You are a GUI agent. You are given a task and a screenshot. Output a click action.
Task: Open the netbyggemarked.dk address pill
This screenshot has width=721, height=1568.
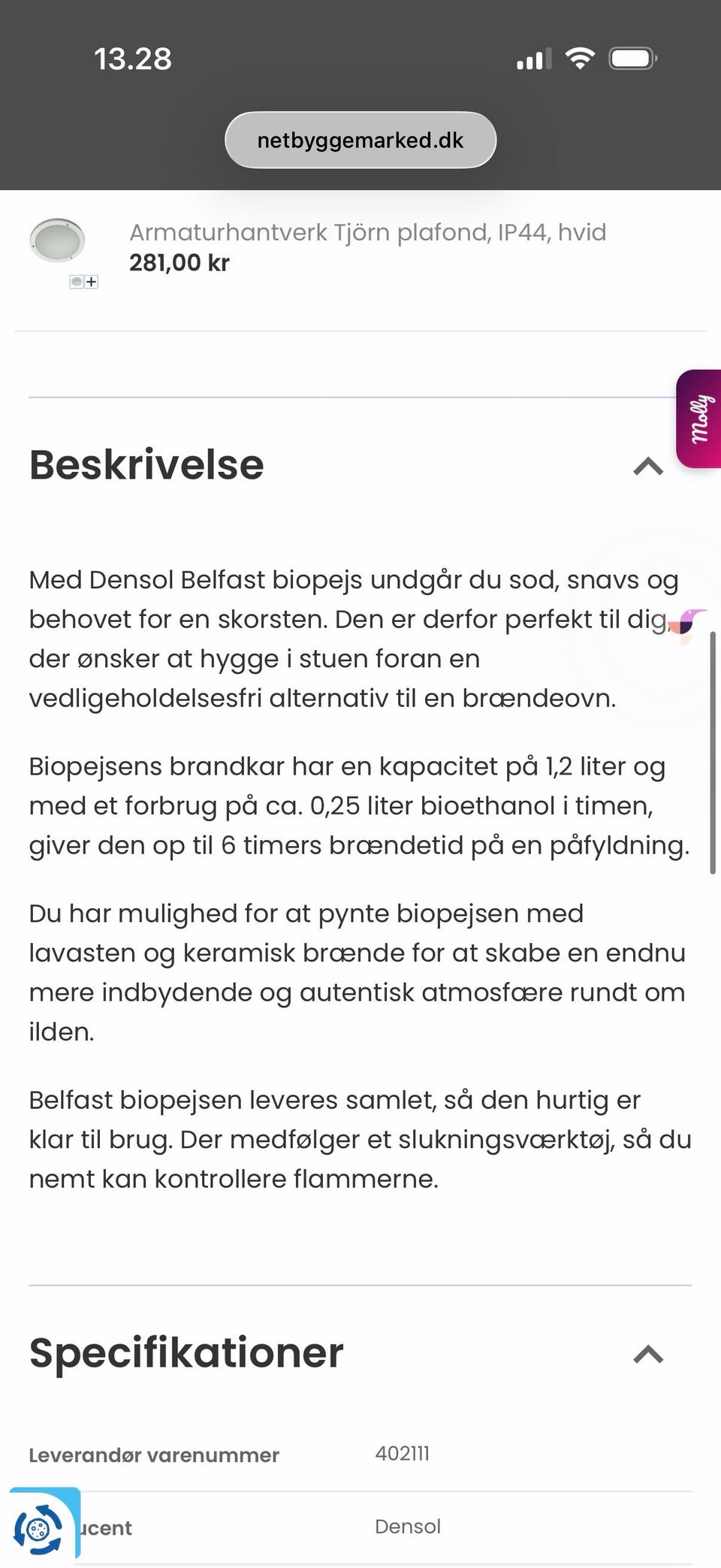[360, 139]
